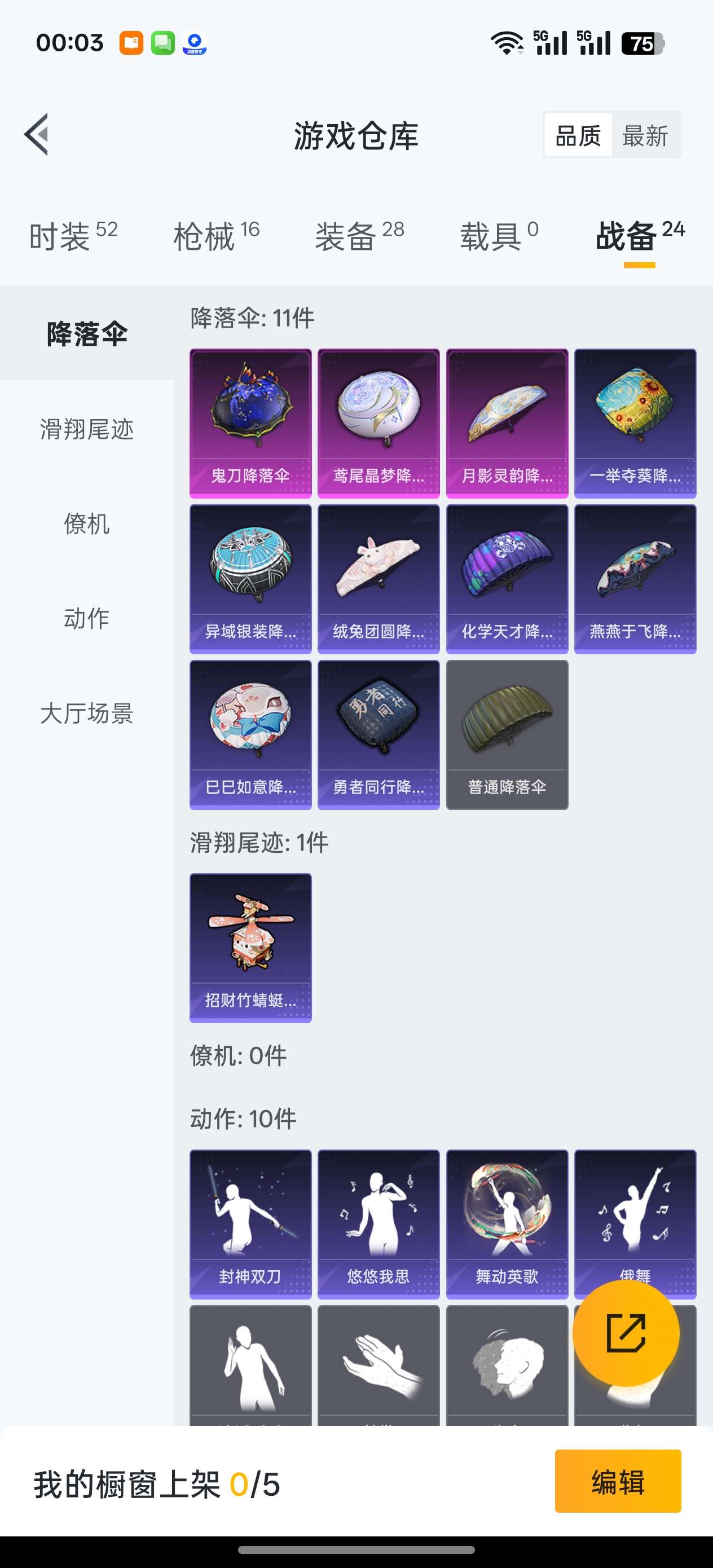Select the 品质 sort option

(x=578, y=135)
